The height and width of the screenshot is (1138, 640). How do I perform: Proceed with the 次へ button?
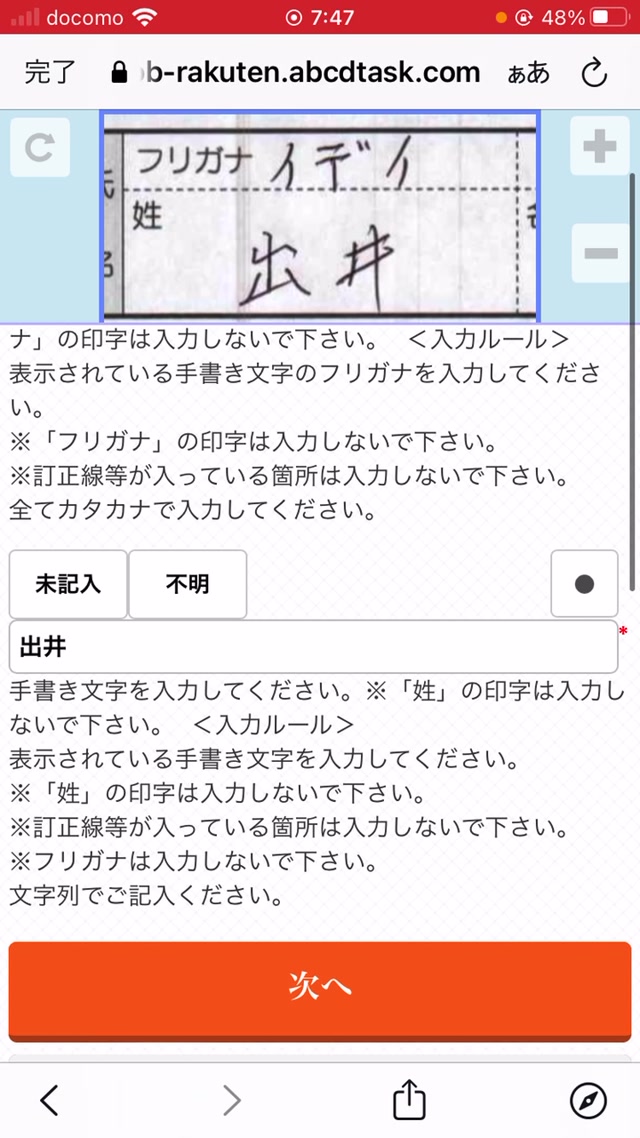pyautogui.click(x=320, y=991)
